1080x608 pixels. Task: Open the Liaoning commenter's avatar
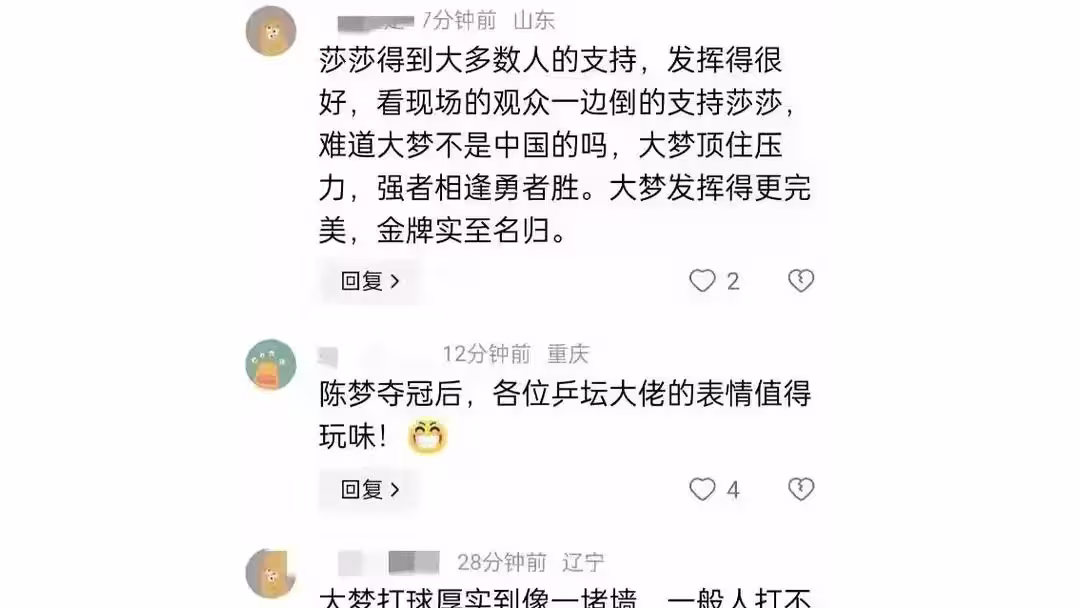tap(271, 573)
